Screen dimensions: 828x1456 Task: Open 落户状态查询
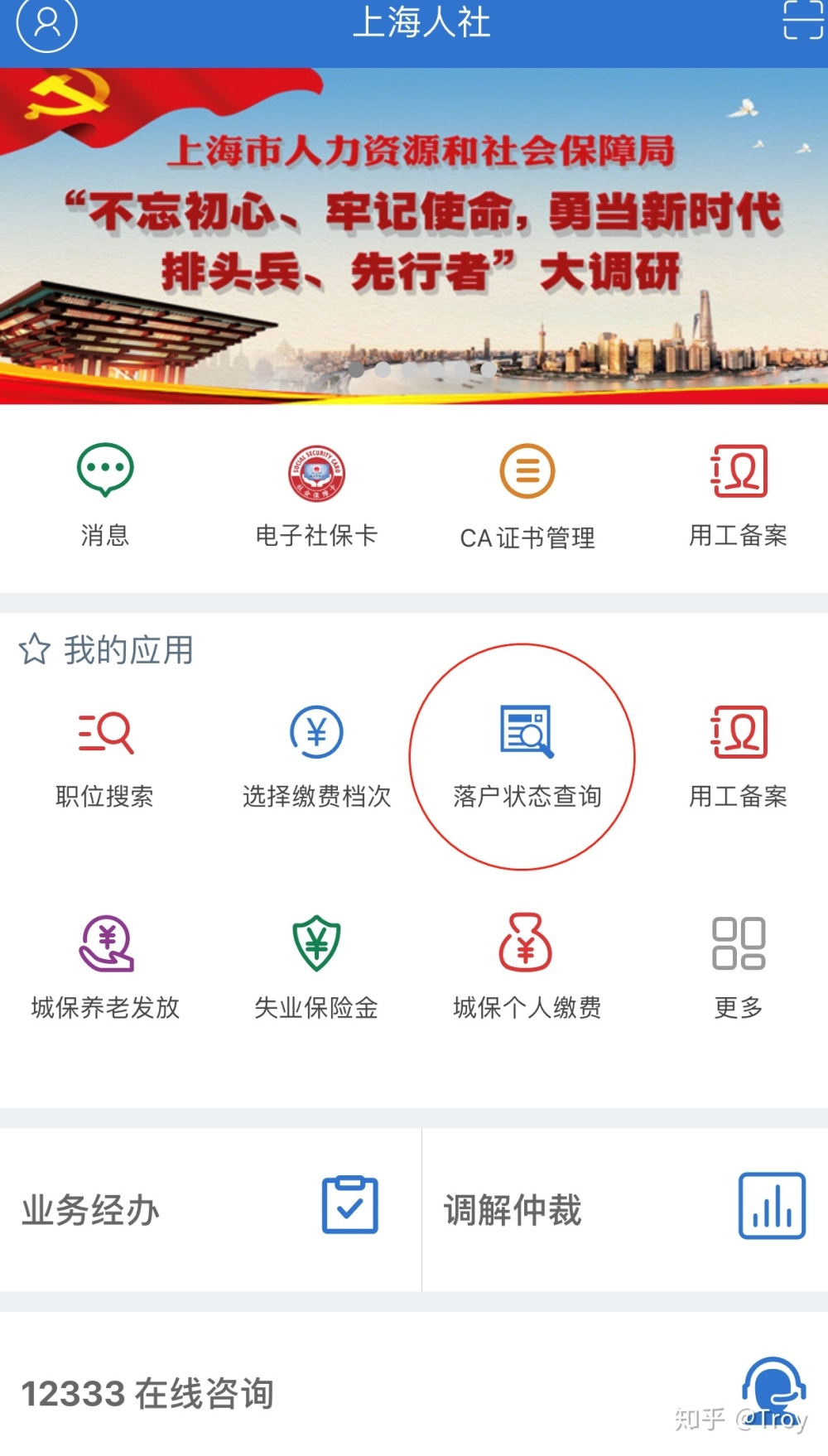[527, 755]
